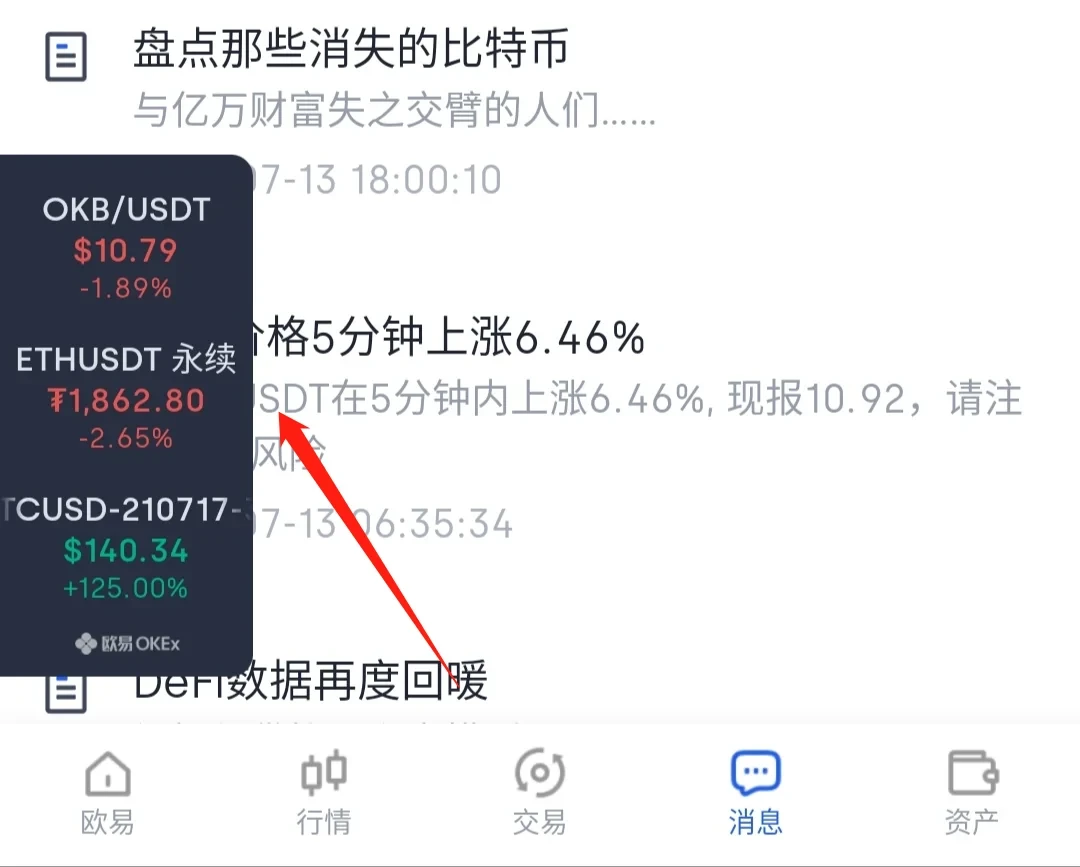The width and height of the screenshot is (1080, 867).
Task: Go to the 交易 trade tab
Action: [540, 792]
